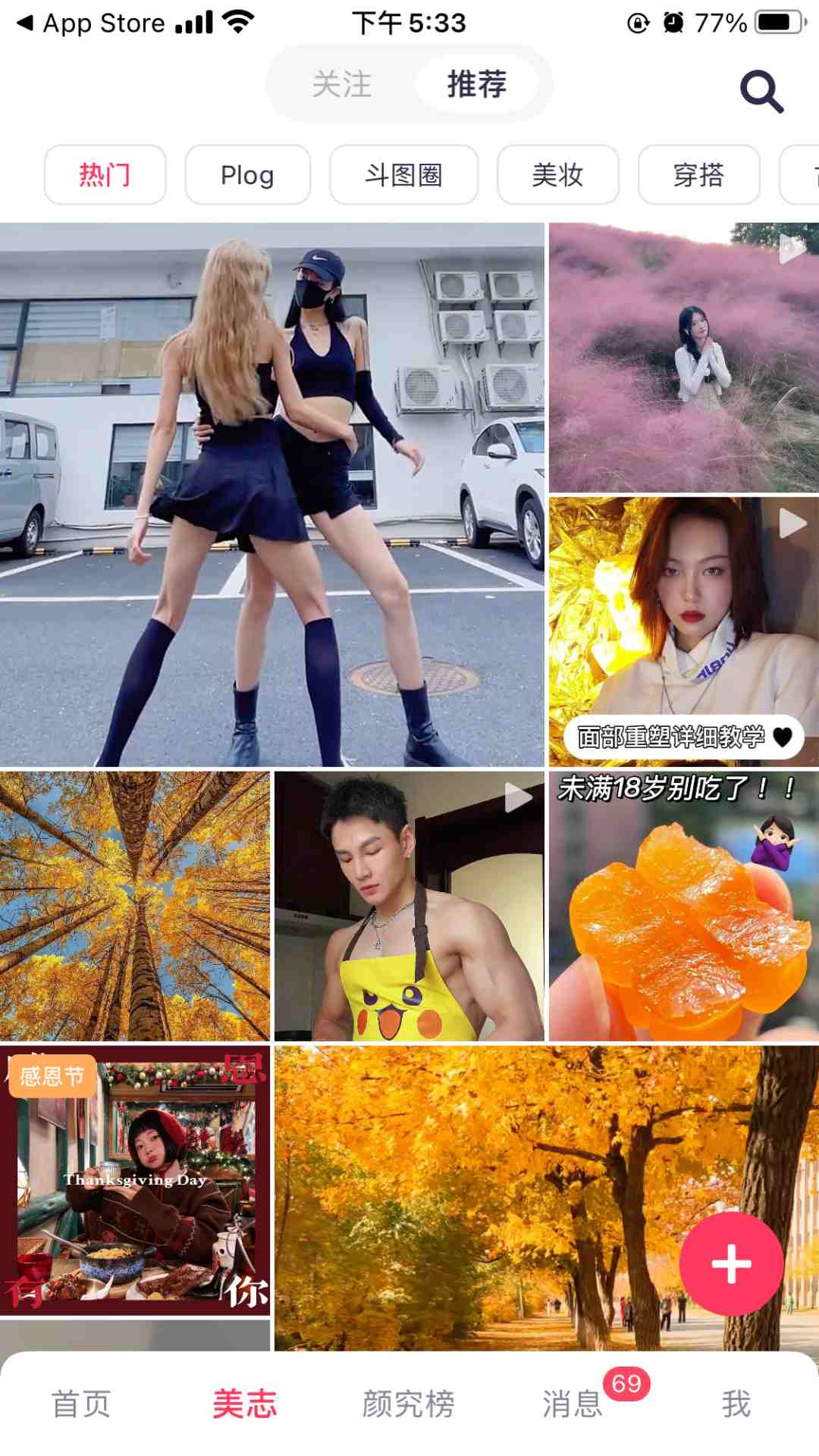The height and width of the screenshot is (1456, 819).
Task: Open the two dancing girls post
Action: 271,494
